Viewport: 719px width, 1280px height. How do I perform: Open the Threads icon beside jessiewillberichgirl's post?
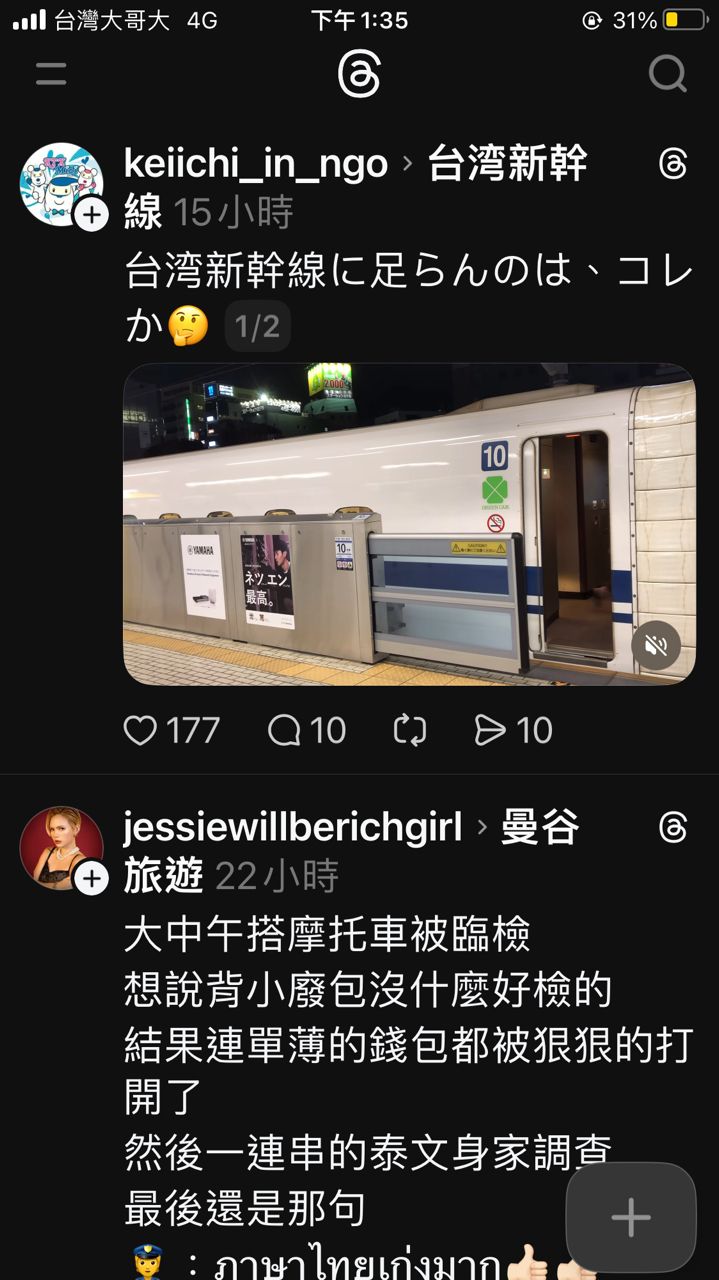tap(673, 828)
